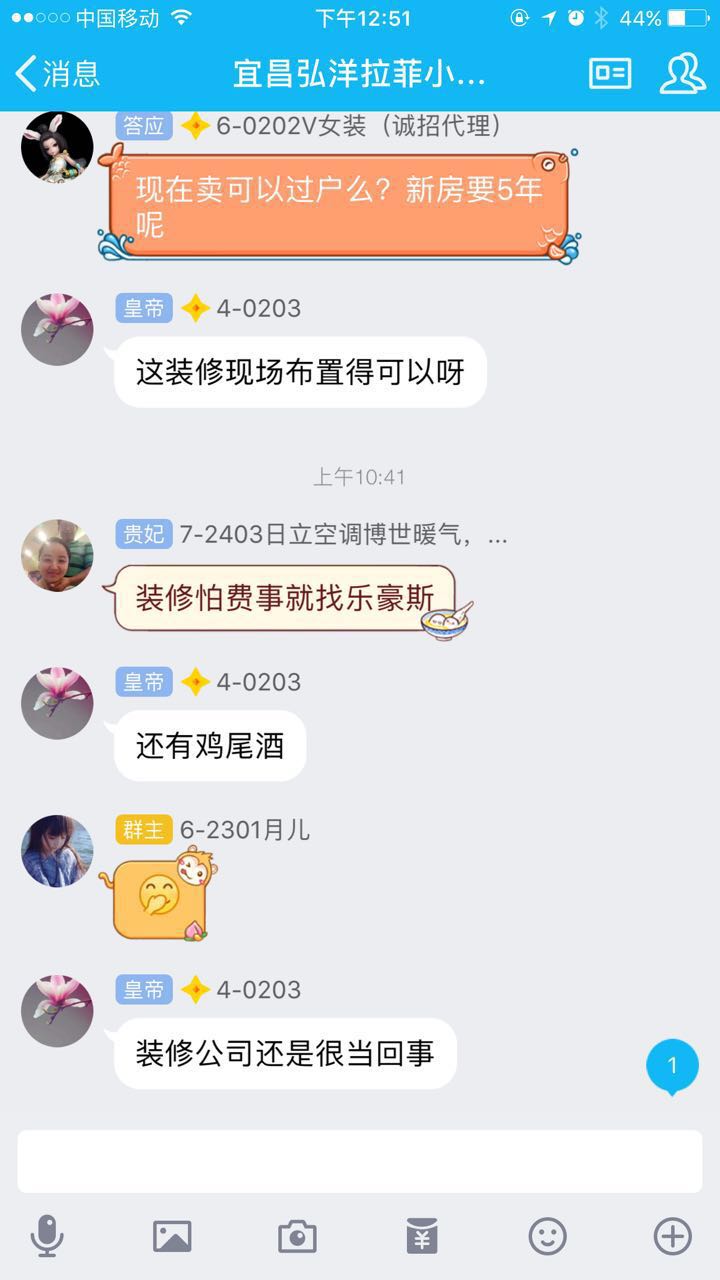This screenshot has height=1280, width=720.
Task: Start a voice message with the microphone
Action: [47, 1237]
